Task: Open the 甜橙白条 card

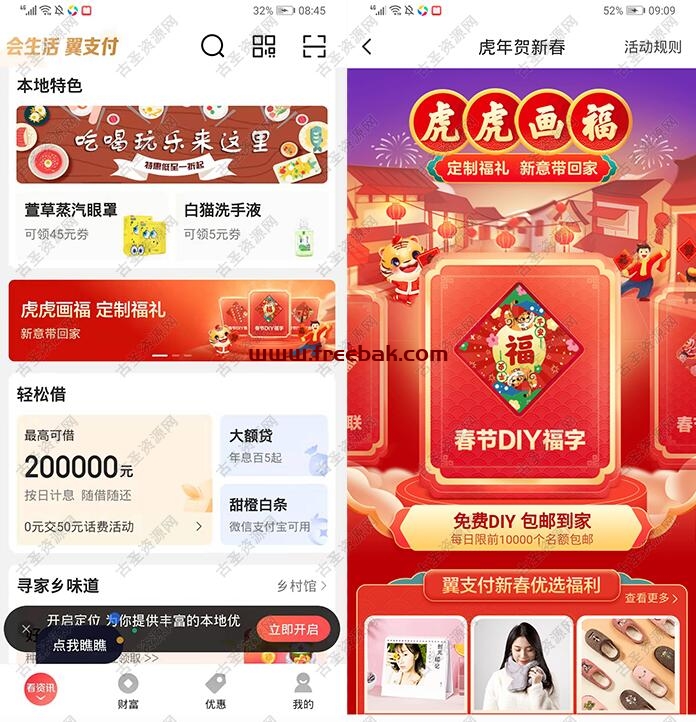Action: (273, 515)
